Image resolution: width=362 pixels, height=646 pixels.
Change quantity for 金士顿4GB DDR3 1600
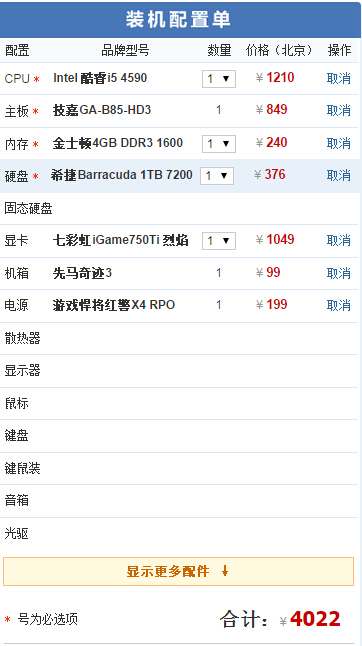(219, 144)
